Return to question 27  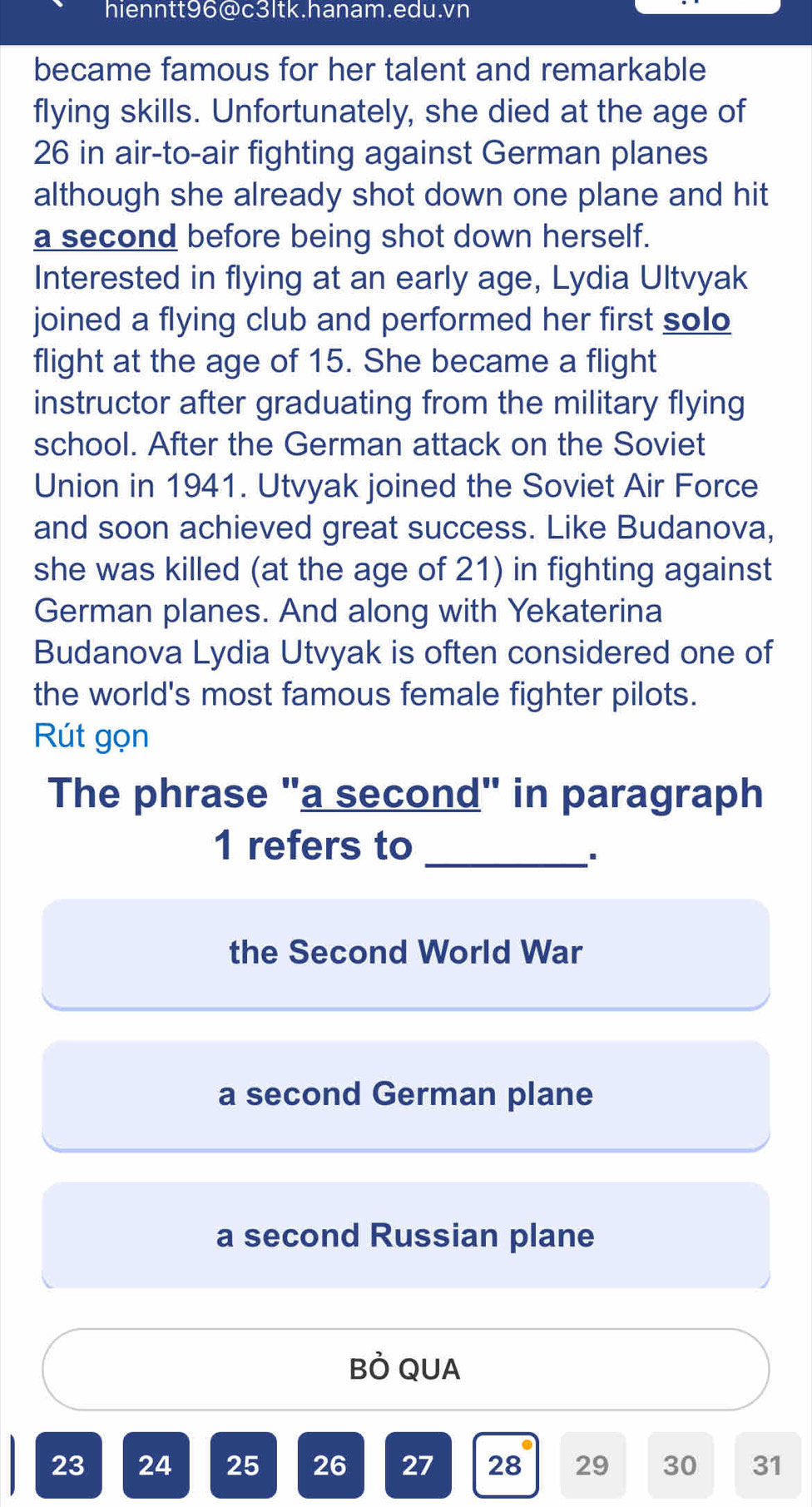tap(418, 1465)
